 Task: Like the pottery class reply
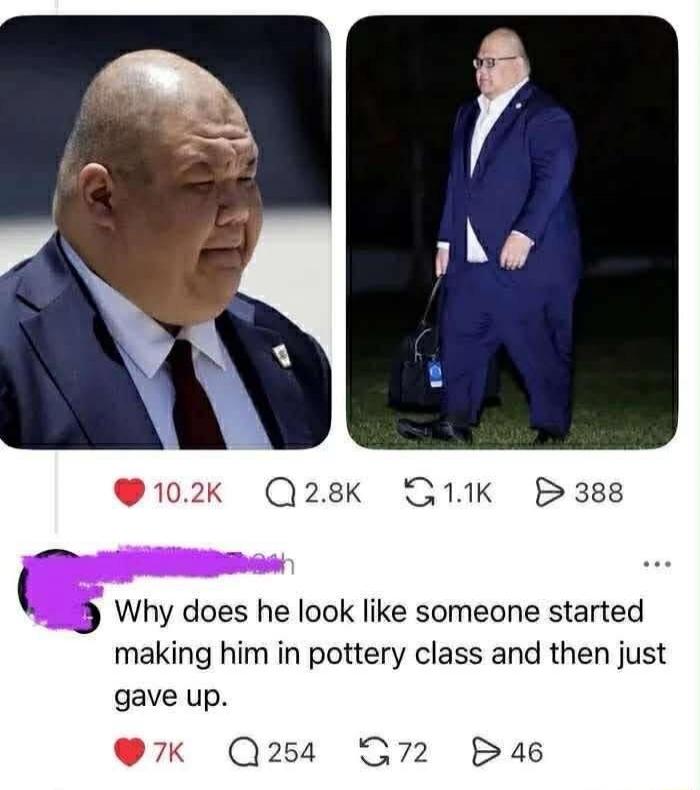129,751
